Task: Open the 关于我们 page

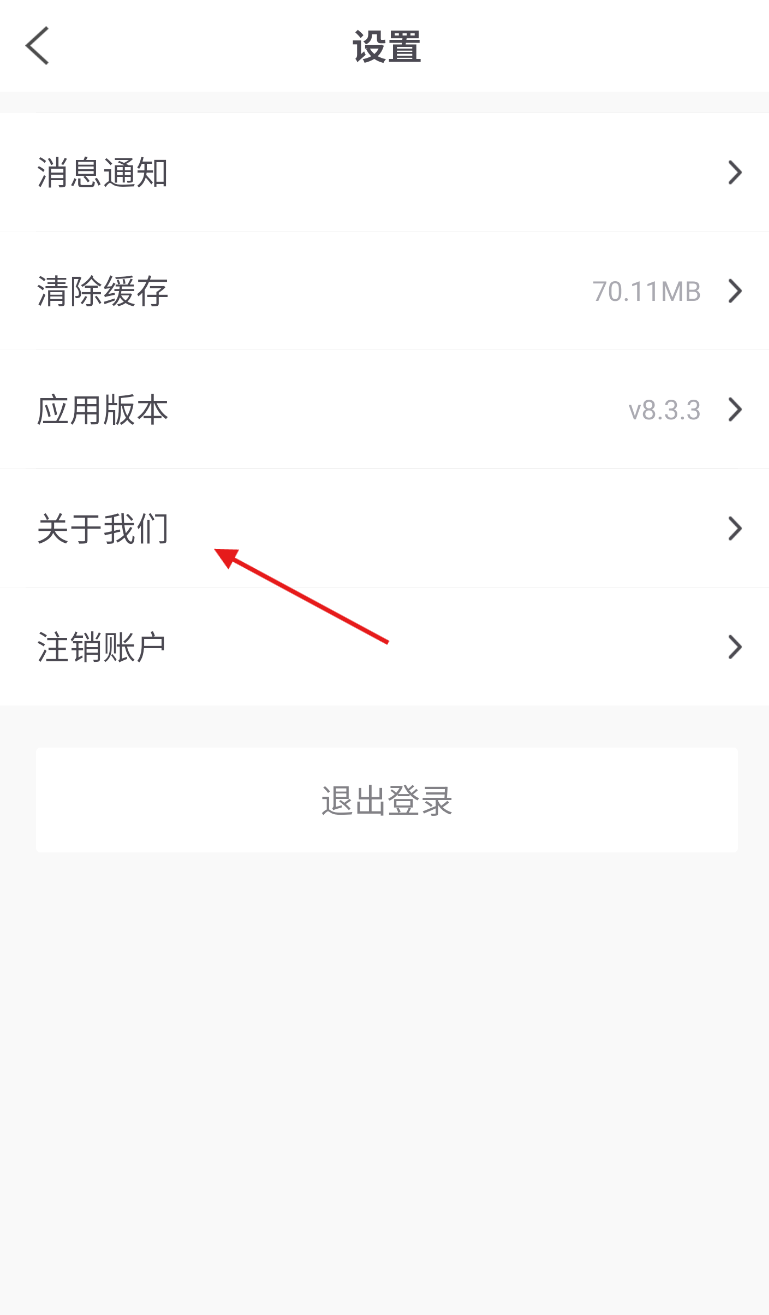Action: [x=384, y=528]
